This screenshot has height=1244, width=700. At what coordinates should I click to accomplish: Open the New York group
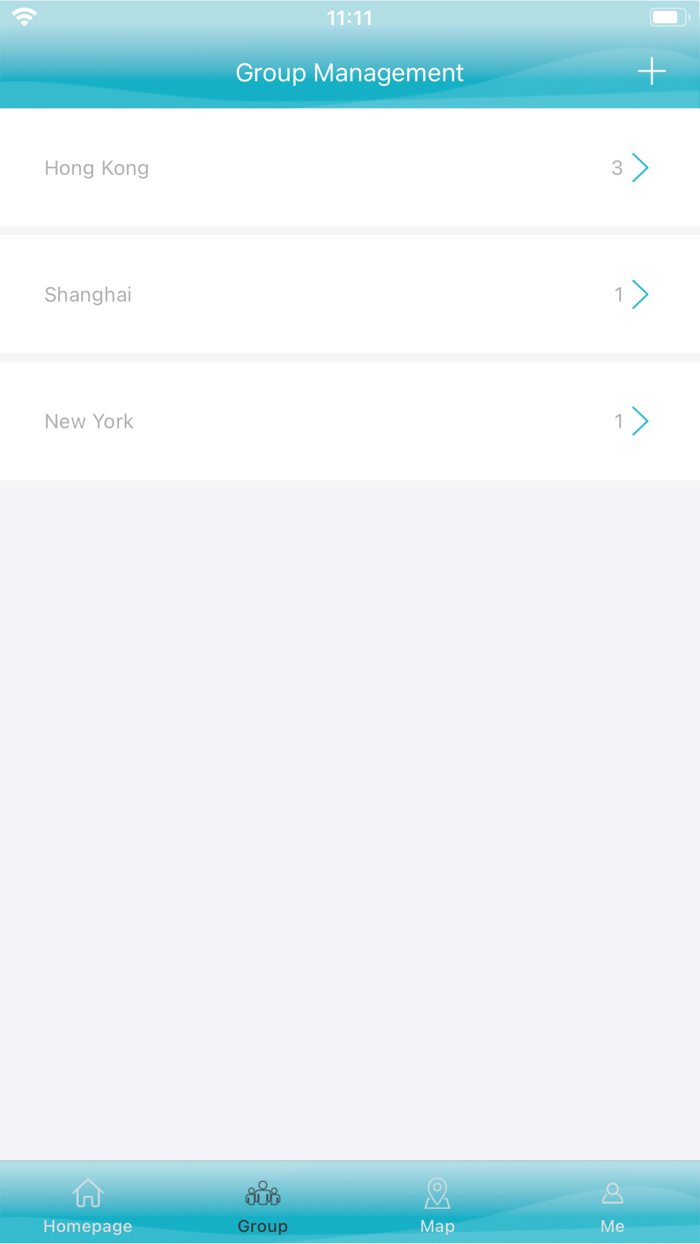350,421
